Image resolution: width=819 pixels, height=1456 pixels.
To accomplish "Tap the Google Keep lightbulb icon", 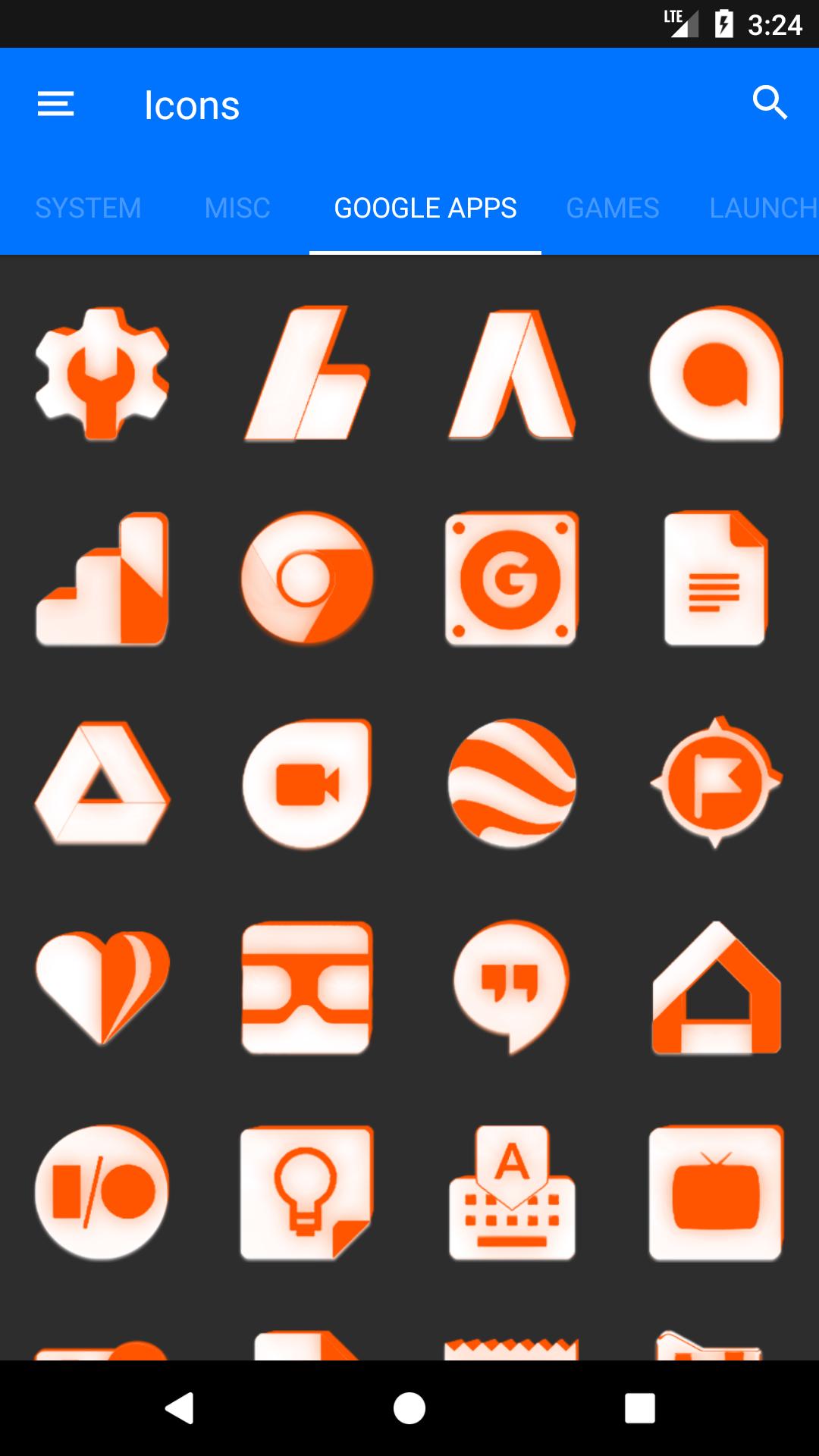I will tap(307, 1193).
